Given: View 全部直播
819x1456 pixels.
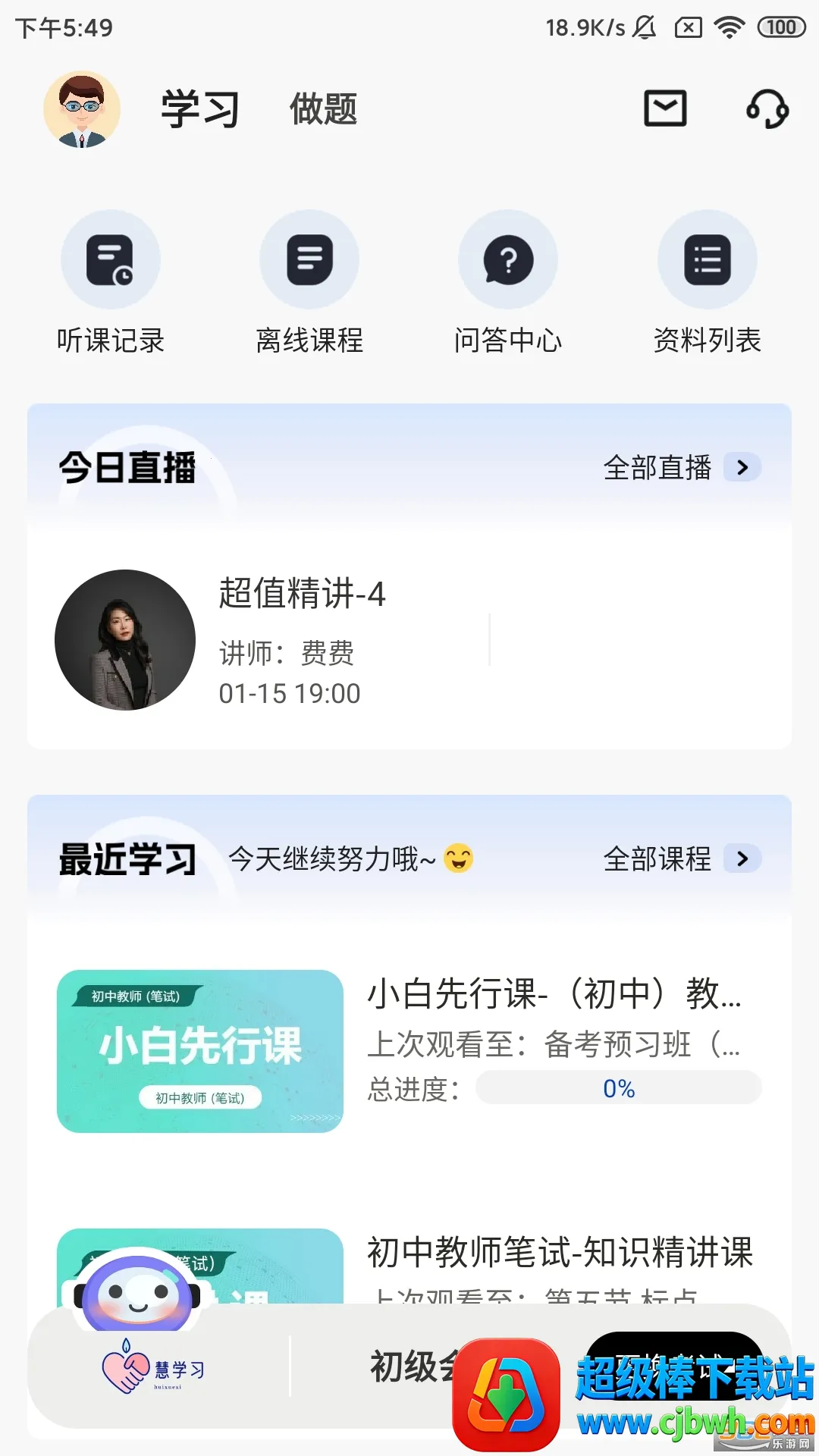Looking at the screenshot, I should click(681, 467).
